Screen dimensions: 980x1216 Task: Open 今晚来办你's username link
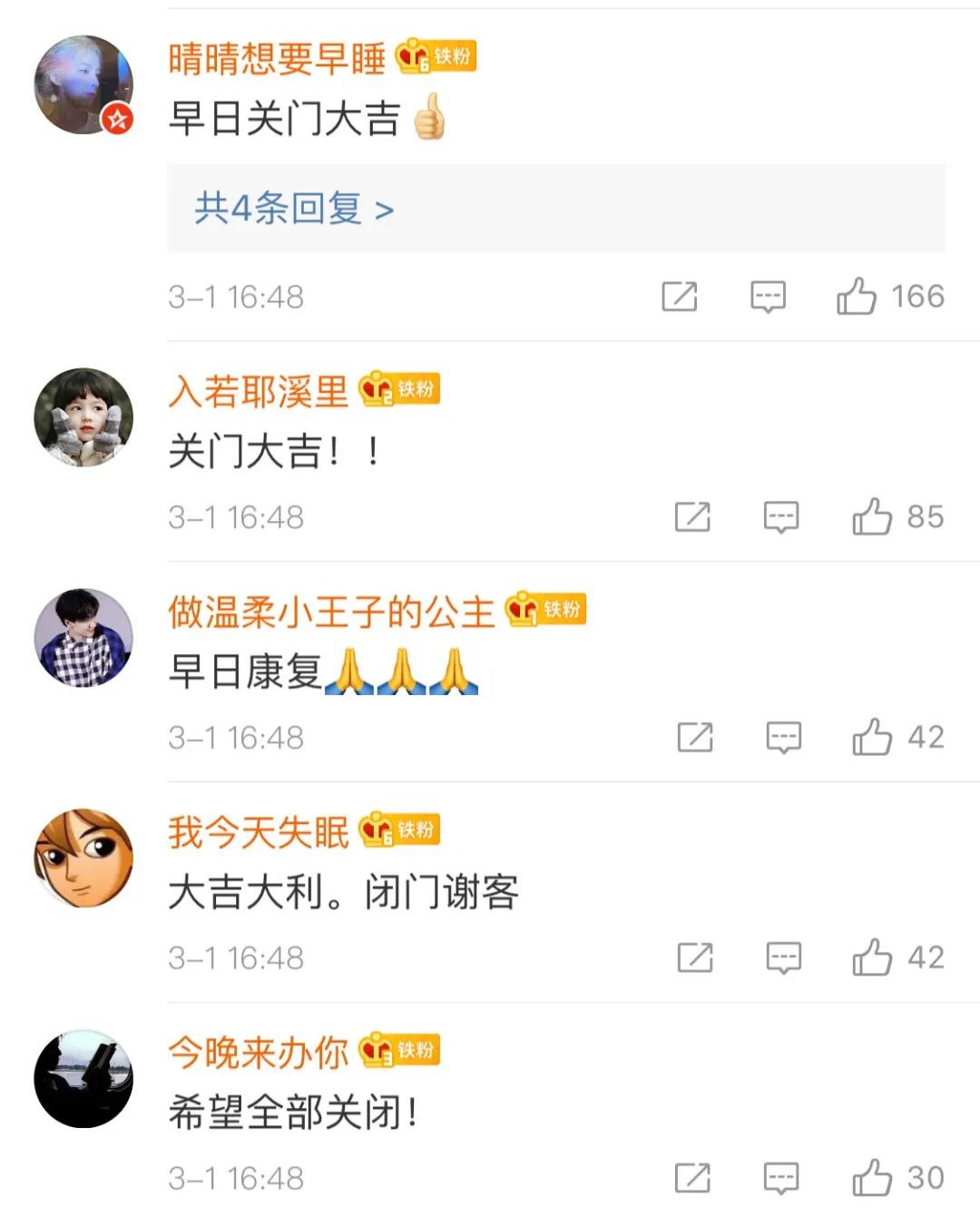259,1053
